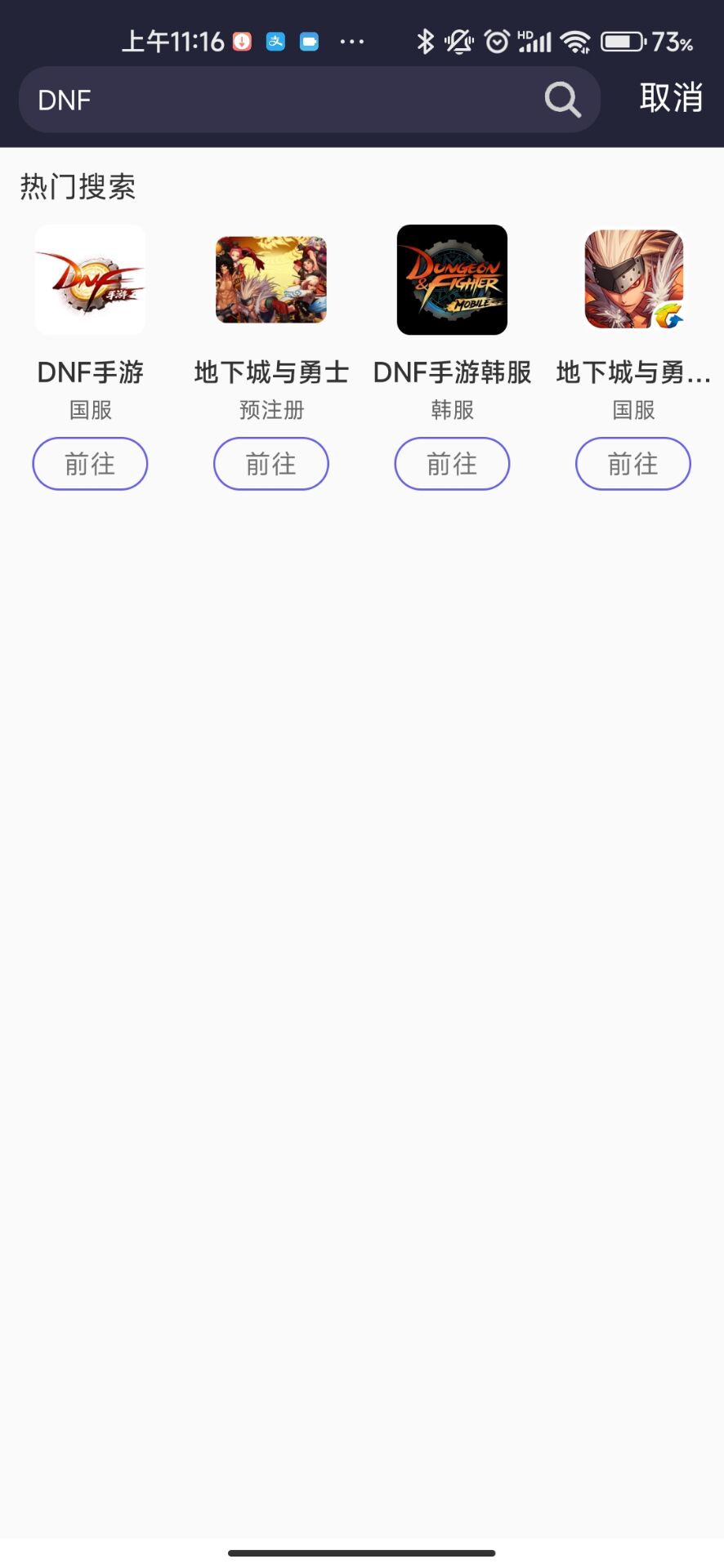Expand the ellipsis menu in the status bar
Image resolution: width=724 pixels, height=1568 pixels.
(353, 41)
